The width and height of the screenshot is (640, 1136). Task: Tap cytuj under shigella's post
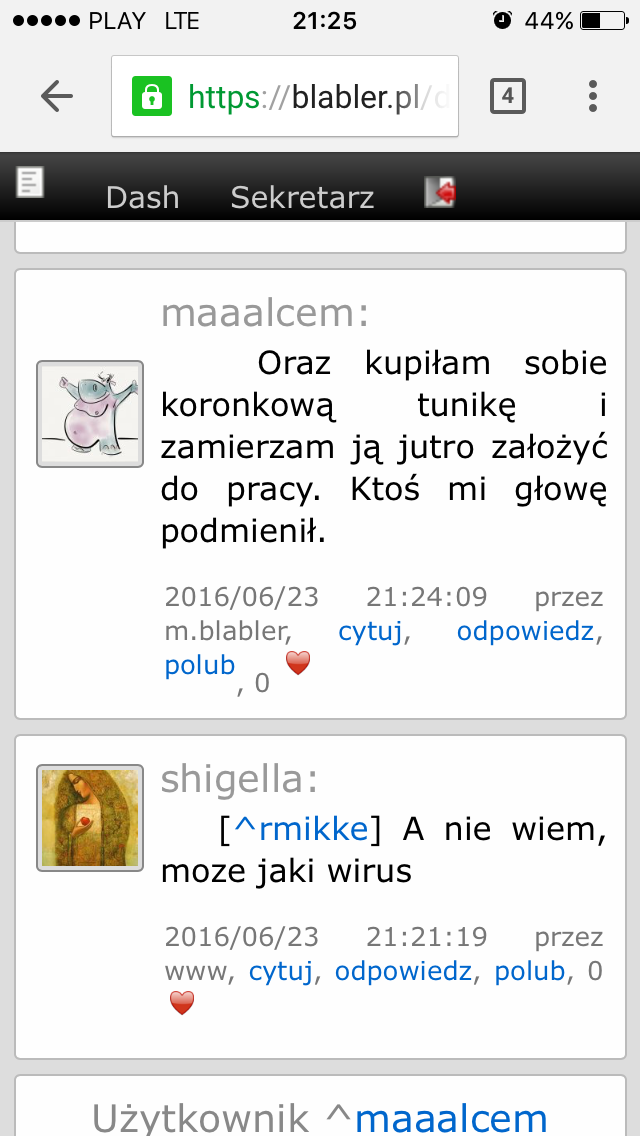280,971
